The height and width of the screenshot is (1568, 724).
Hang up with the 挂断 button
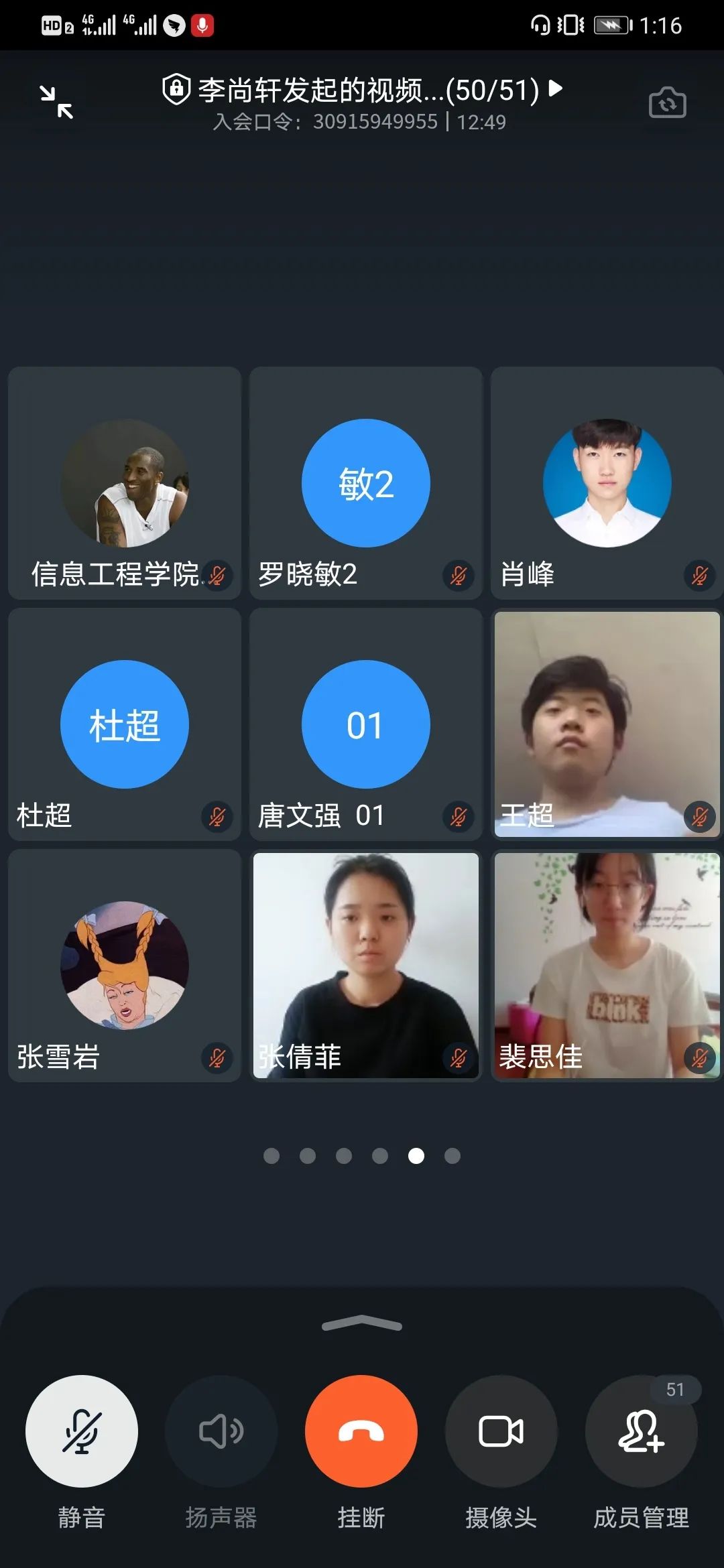tap(361, 1431)
